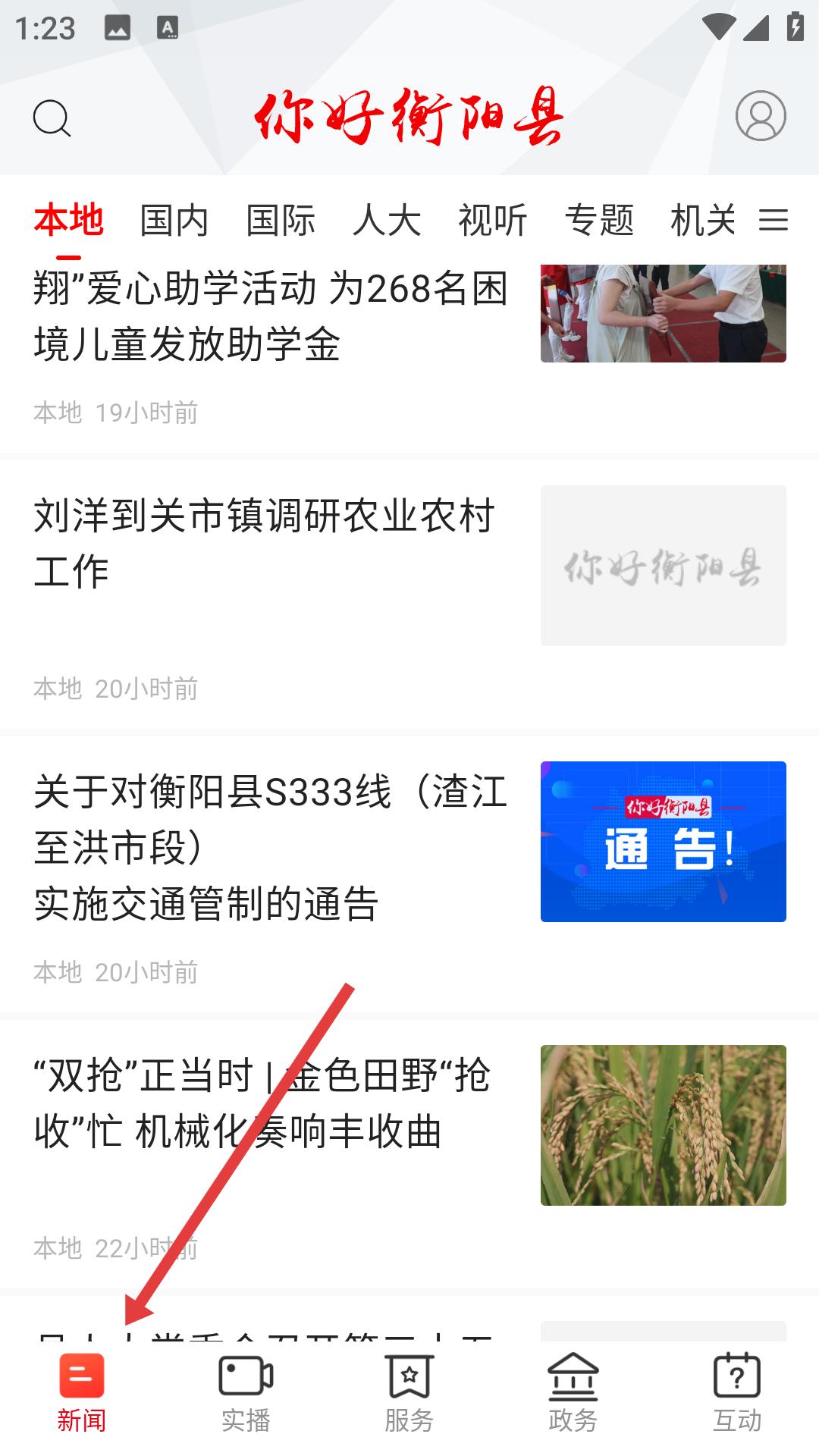
Task: Open the user profile icon
Action: point(761,116)
